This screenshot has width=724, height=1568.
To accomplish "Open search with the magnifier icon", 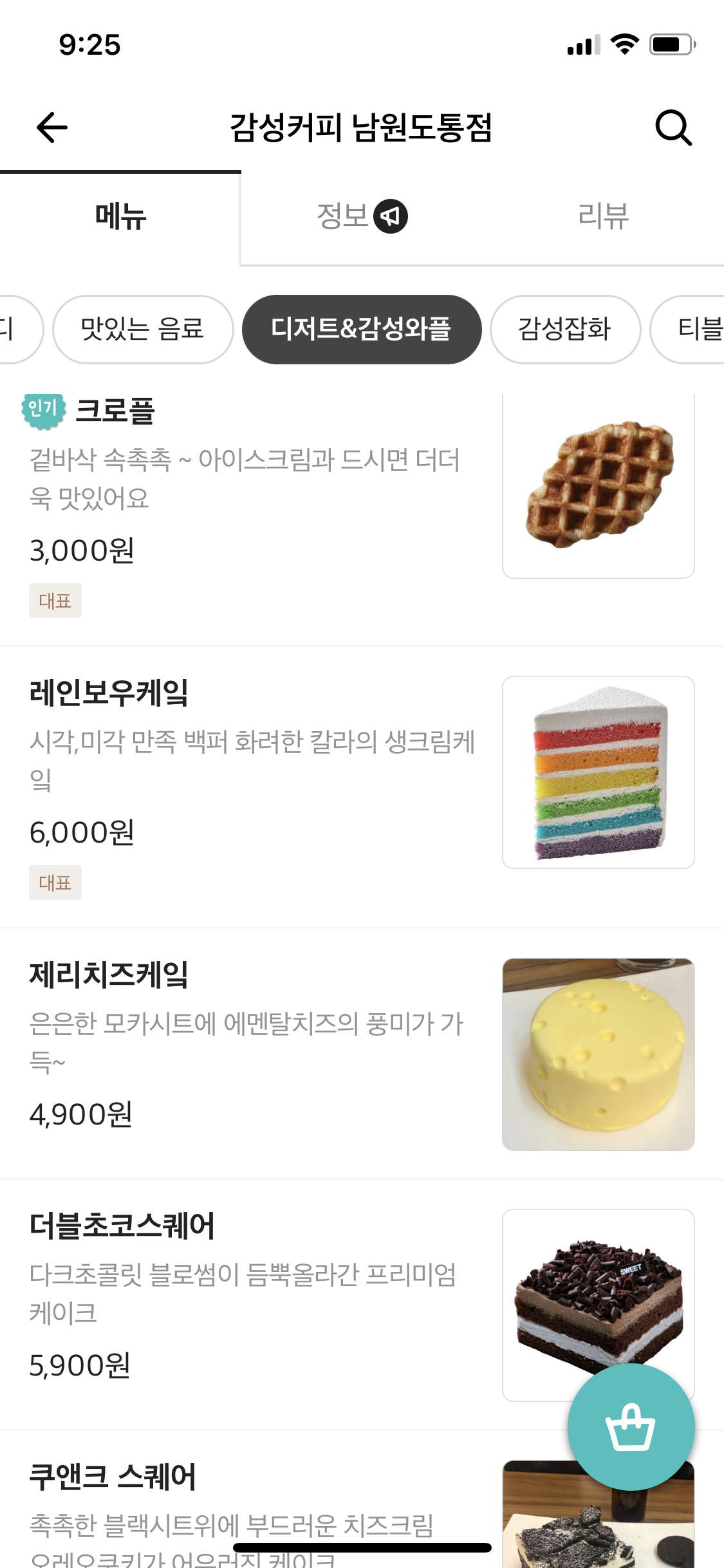I will [x=673, y=127].
